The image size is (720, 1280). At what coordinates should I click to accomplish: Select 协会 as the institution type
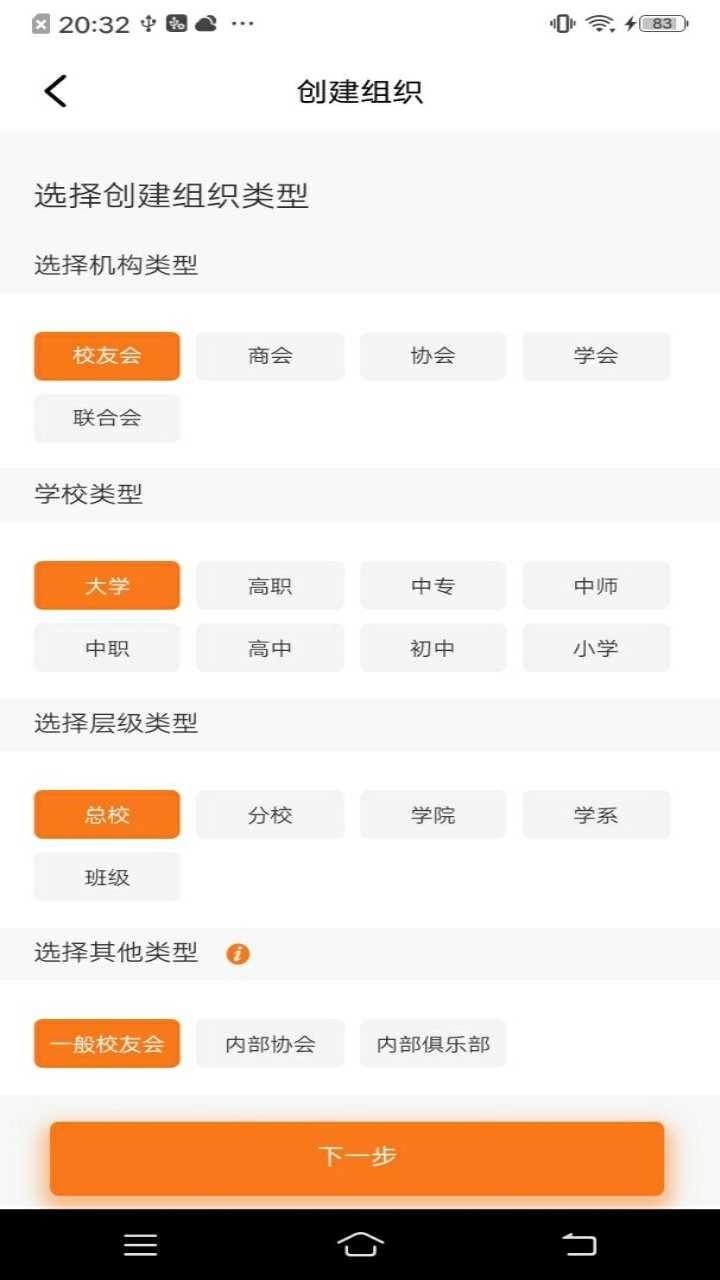432,355
